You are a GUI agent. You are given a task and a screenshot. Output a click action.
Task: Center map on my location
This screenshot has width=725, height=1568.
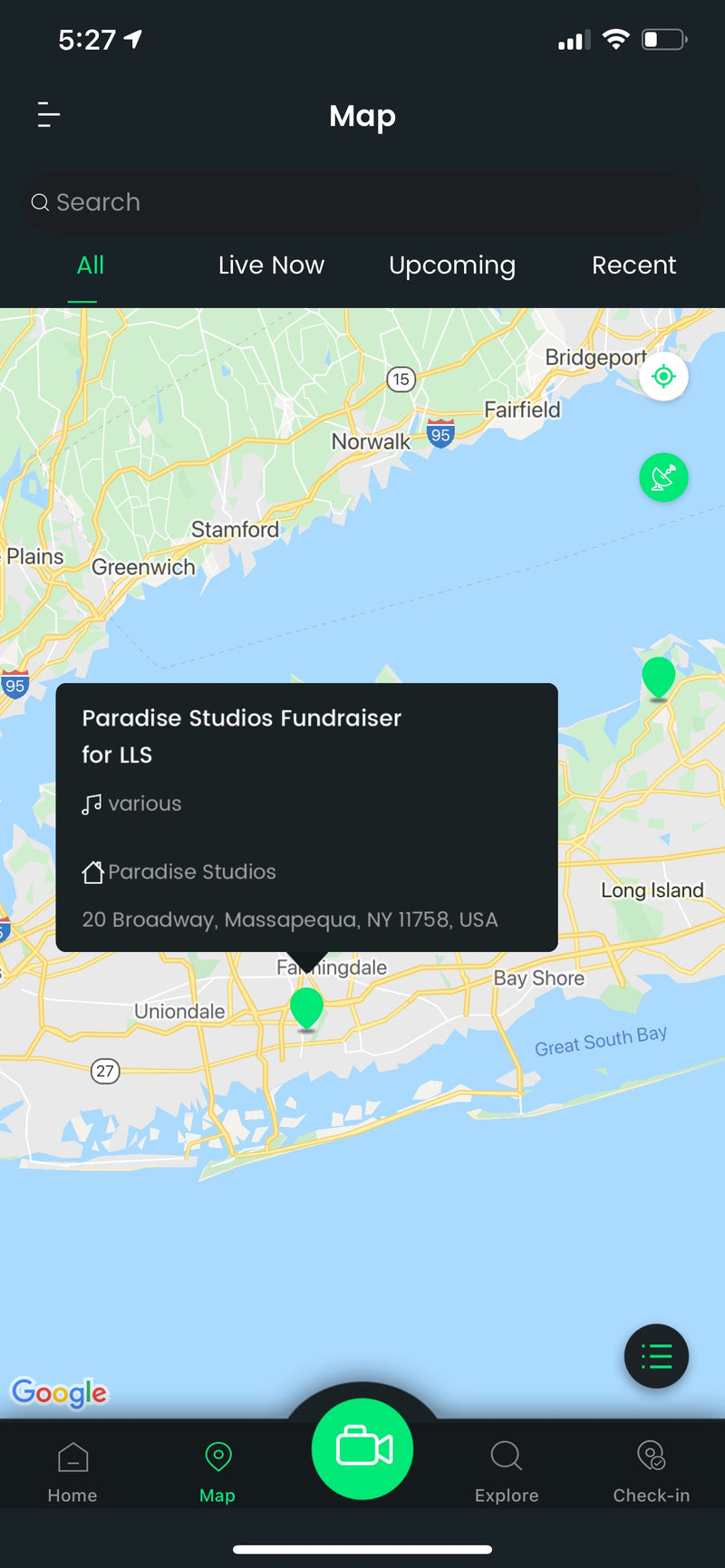tap(663, 376)
